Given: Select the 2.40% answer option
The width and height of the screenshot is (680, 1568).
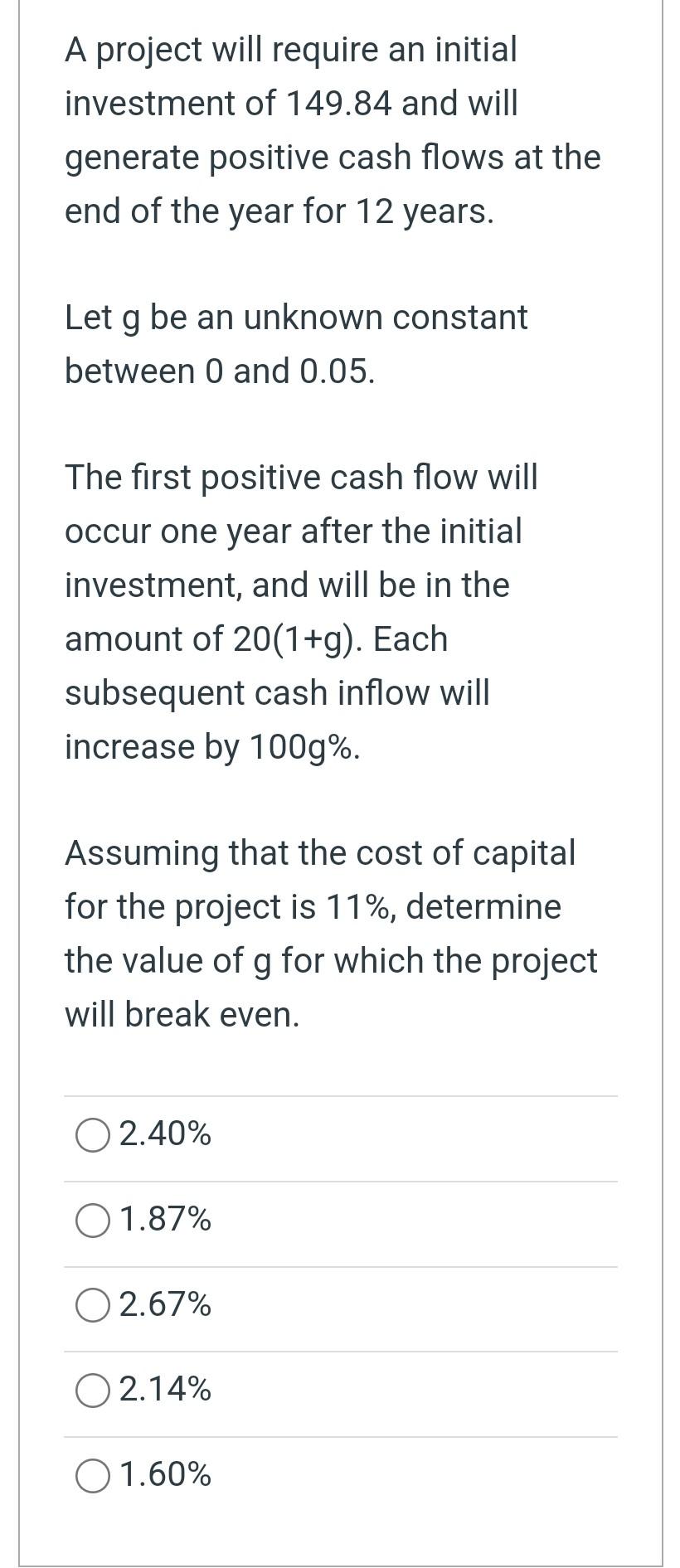Looking at the screenshot, I should [x=93, y=1135].
